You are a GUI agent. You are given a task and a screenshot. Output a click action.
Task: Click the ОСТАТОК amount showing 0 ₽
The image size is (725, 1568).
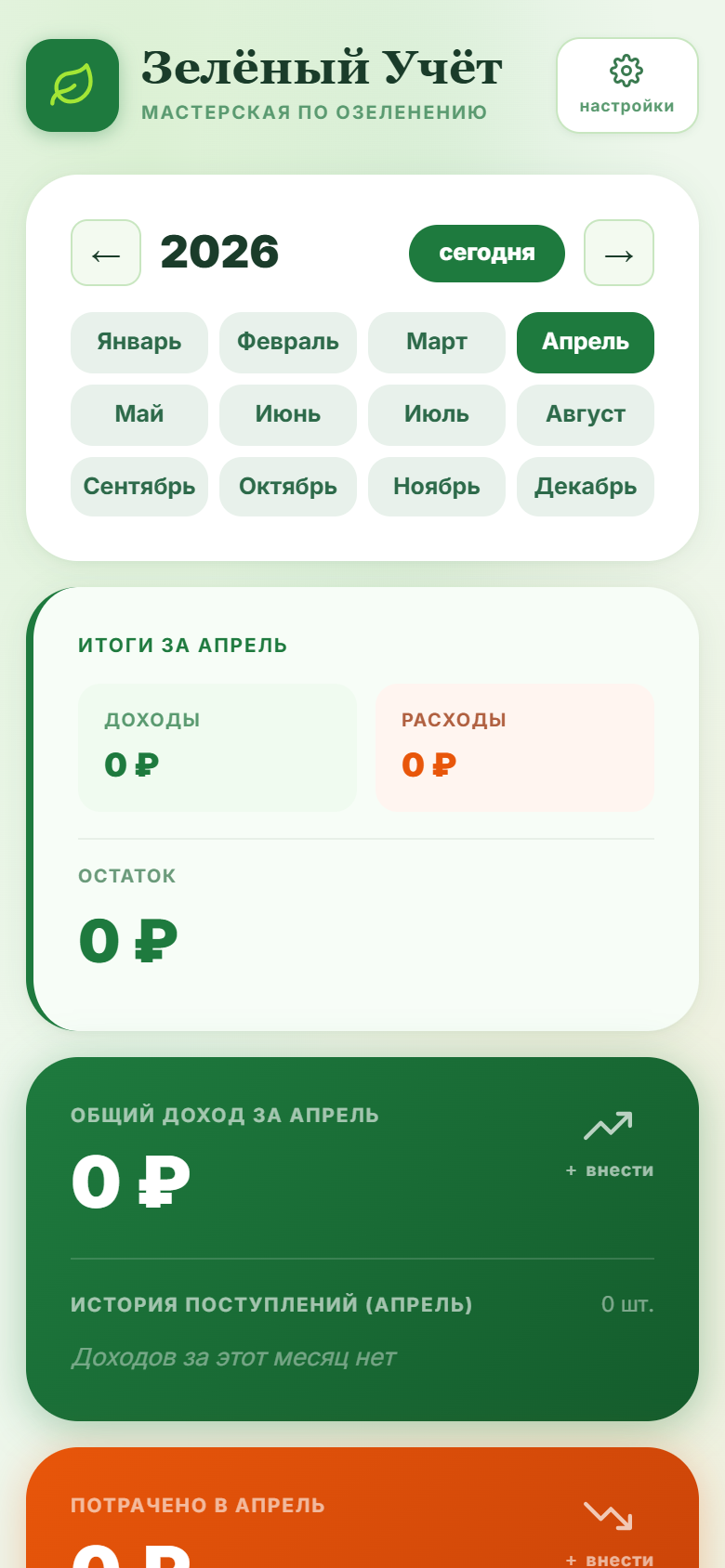[128, 938]
